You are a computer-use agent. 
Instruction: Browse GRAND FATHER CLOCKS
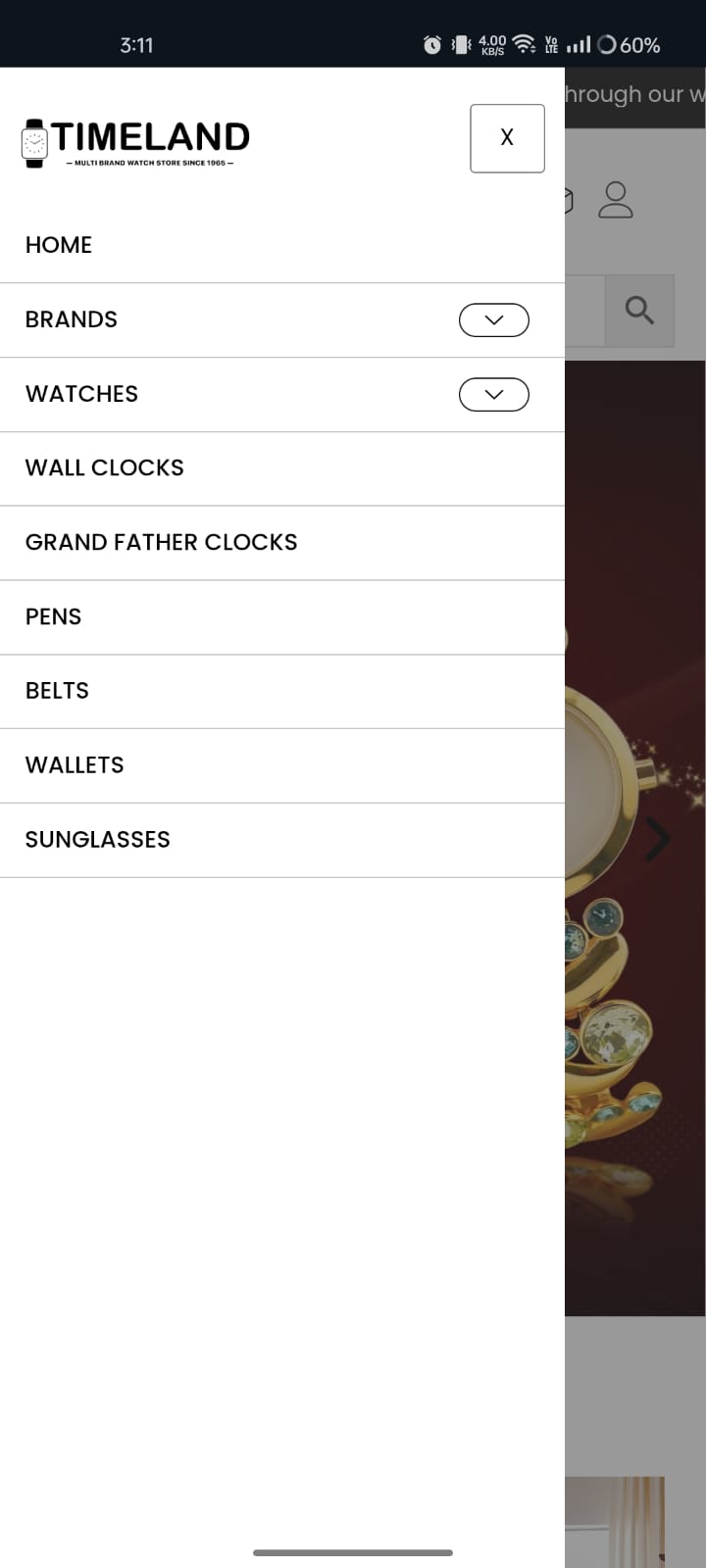[162, 543]
